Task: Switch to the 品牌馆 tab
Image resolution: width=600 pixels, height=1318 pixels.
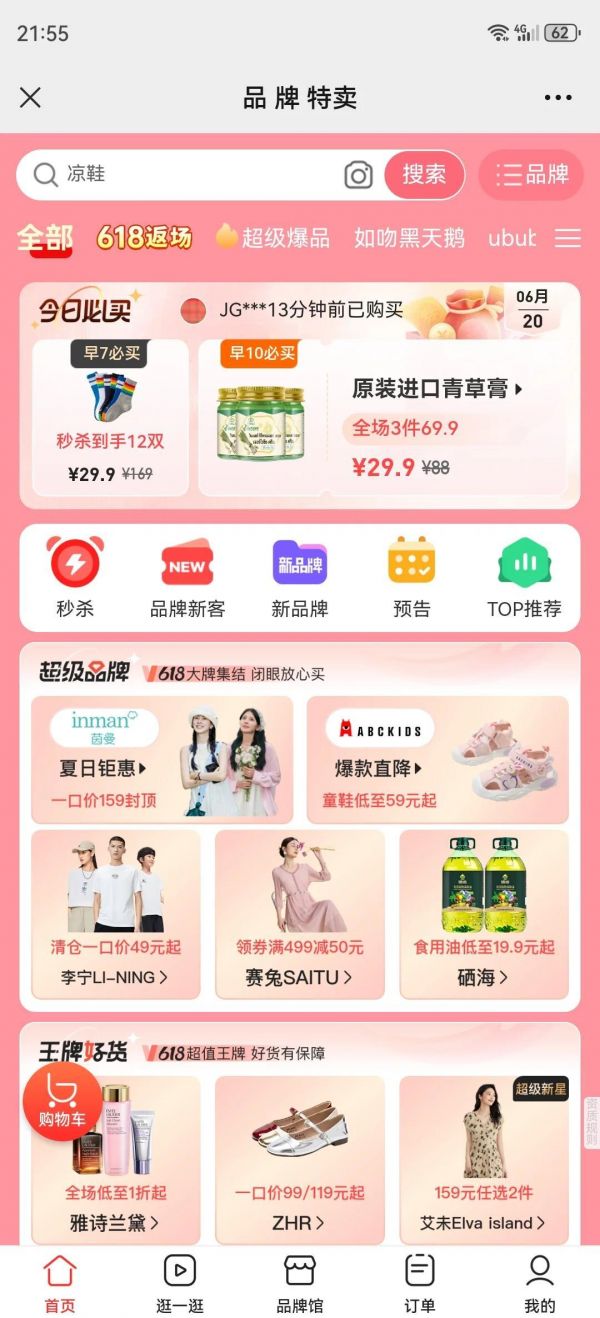Action: click(x=300, y=1284)
